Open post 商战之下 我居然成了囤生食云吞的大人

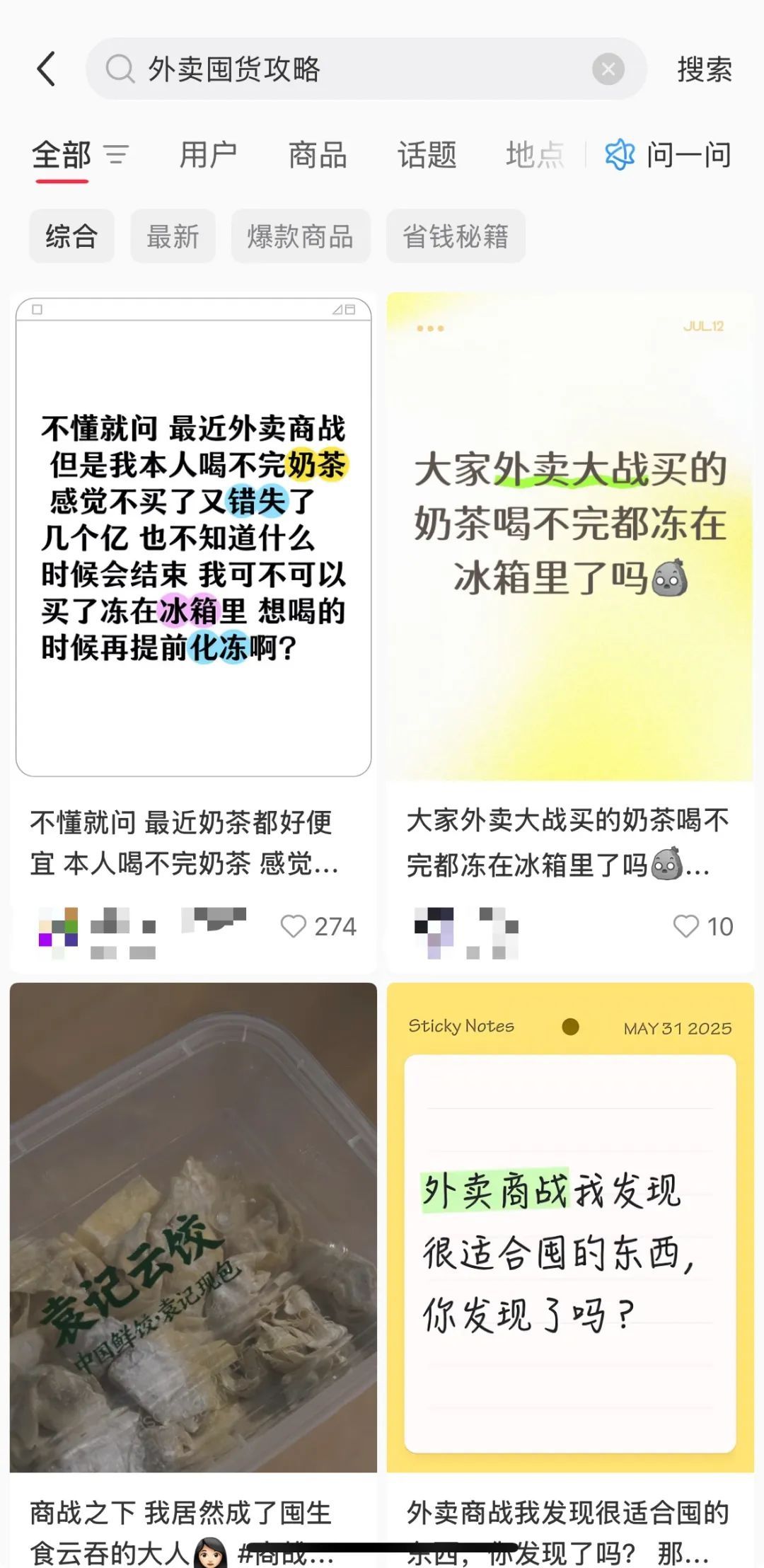(193, 1231)
